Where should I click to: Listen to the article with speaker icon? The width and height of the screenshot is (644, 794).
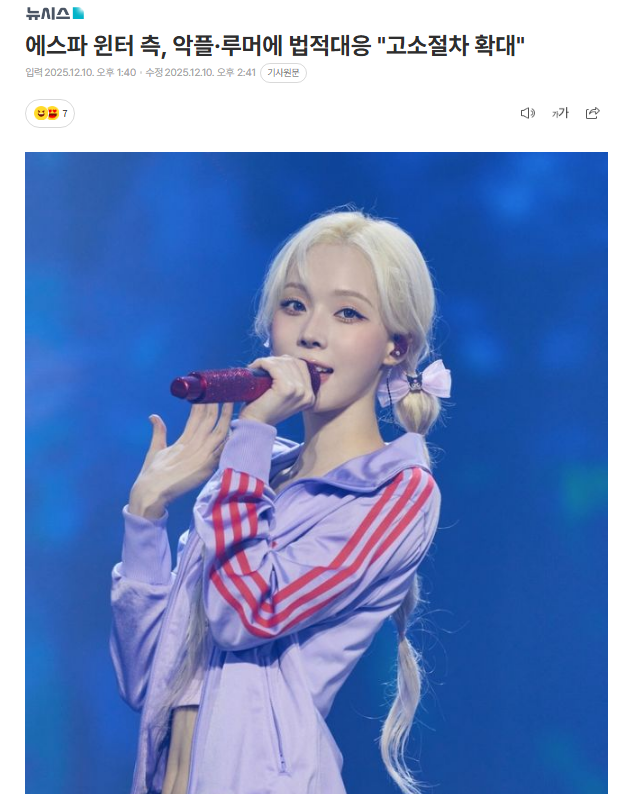pos(528,114)
